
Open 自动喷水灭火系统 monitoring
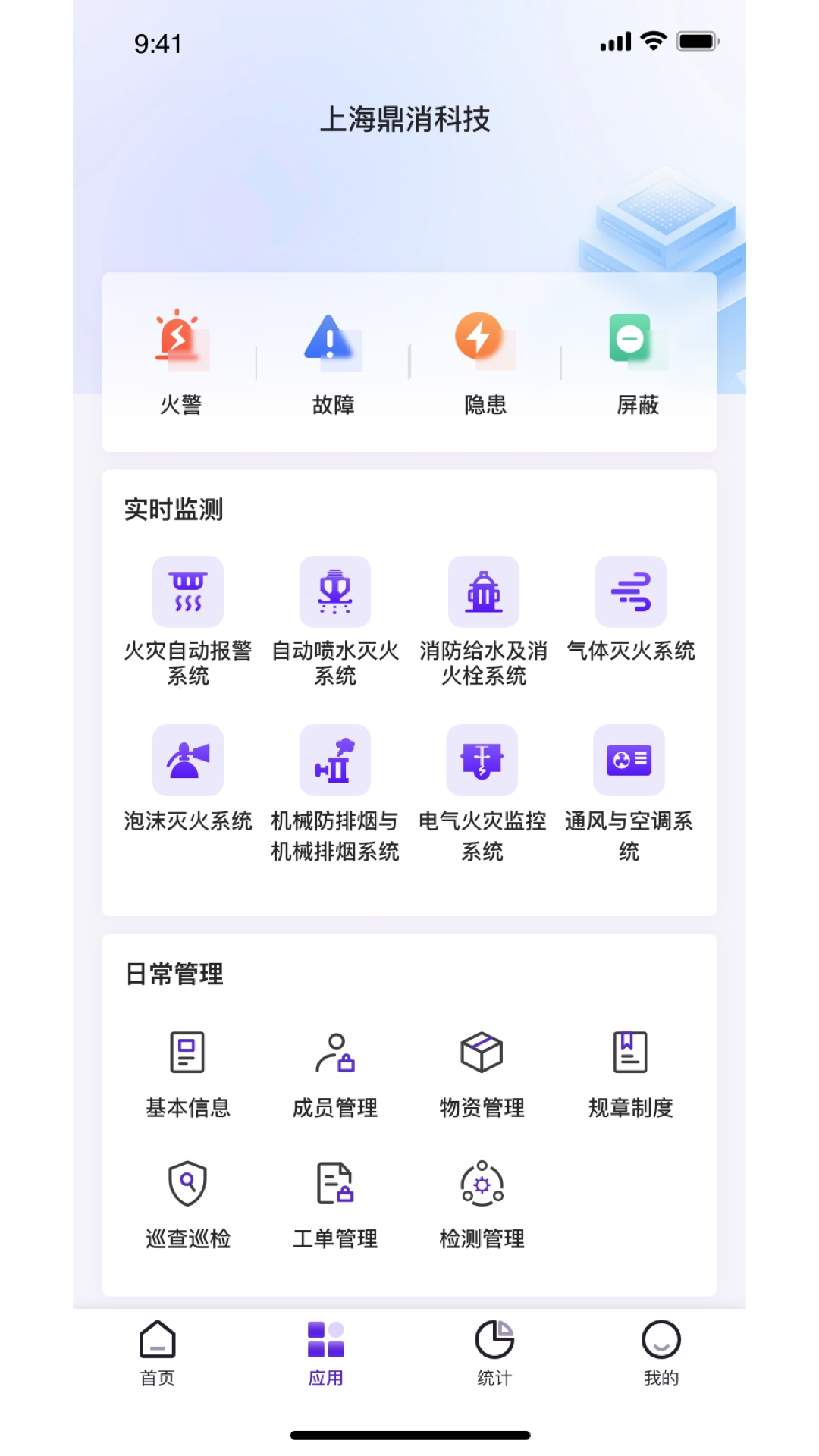point(335,622)
